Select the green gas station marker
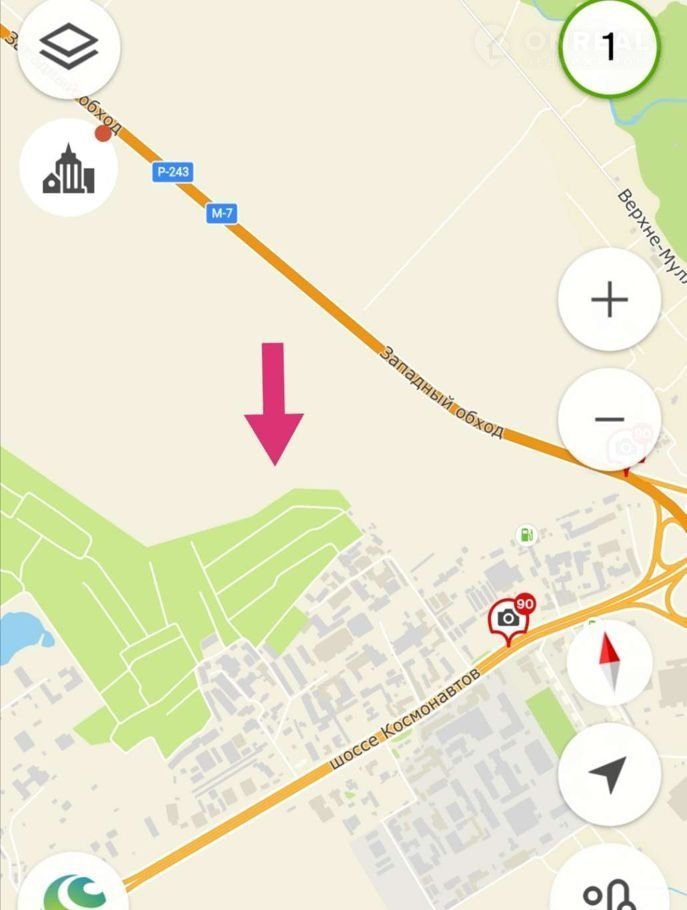 pos(526,535)
